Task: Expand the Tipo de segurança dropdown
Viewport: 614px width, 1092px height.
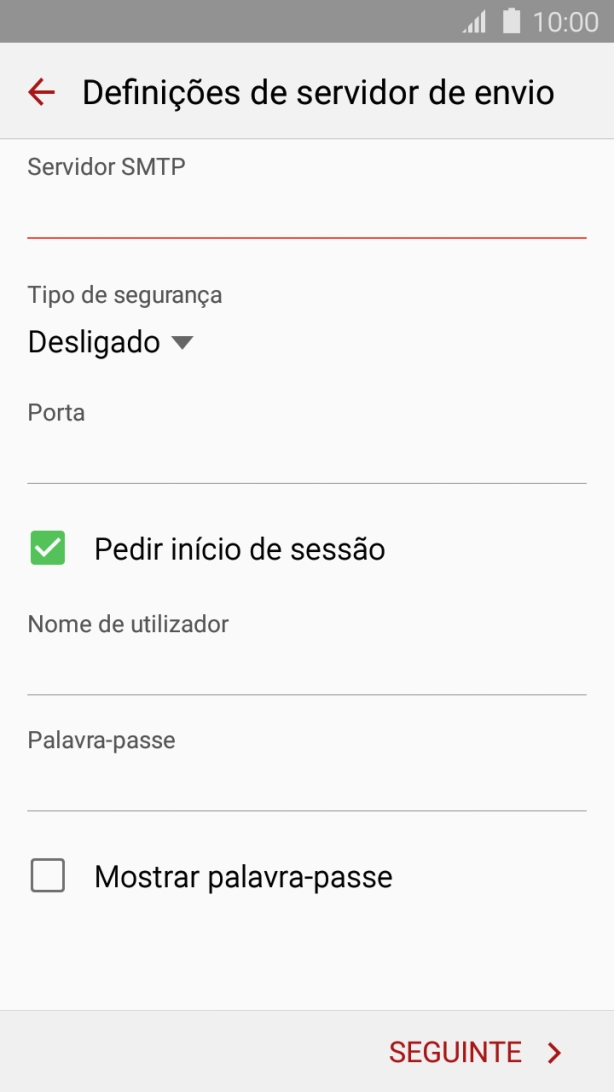Action: coord(110,343)
